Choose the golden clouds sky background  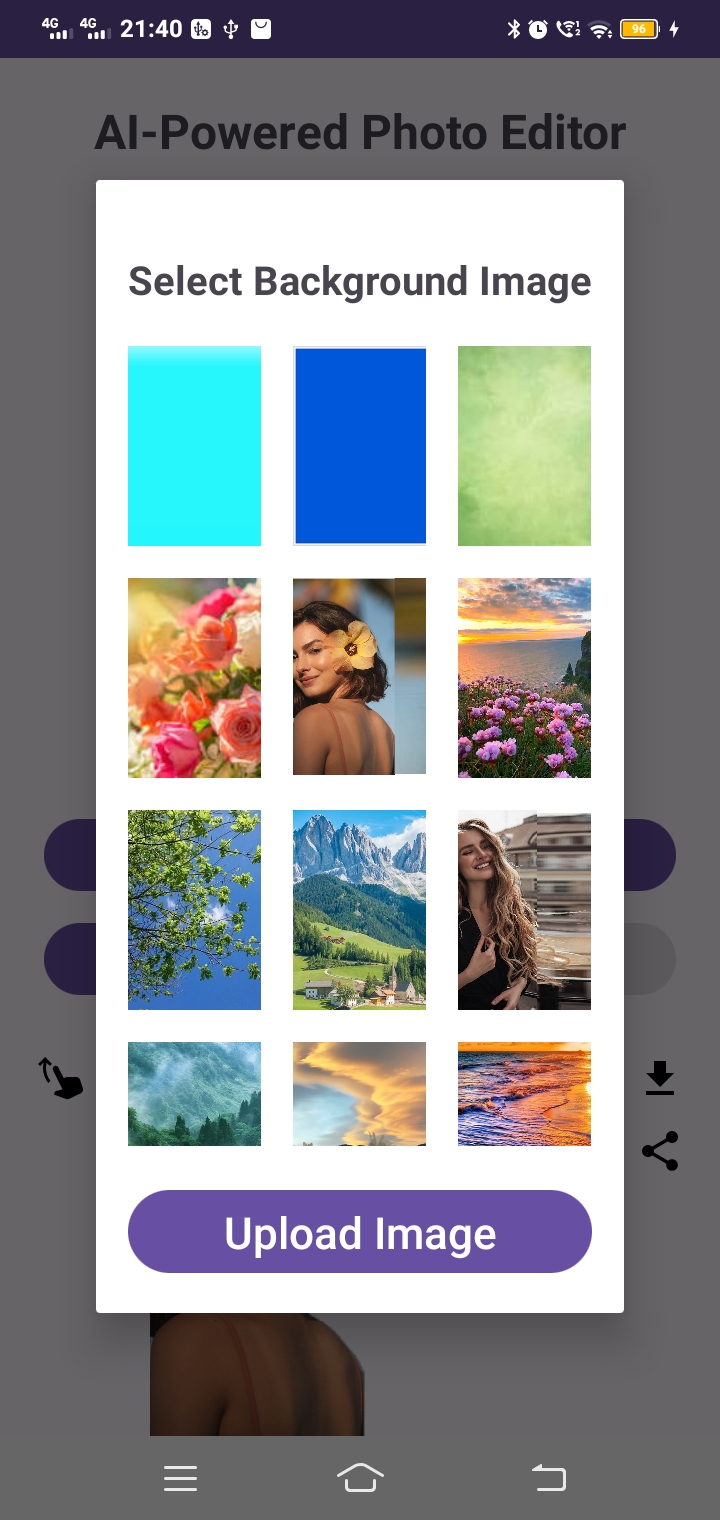coord(359,1094)
